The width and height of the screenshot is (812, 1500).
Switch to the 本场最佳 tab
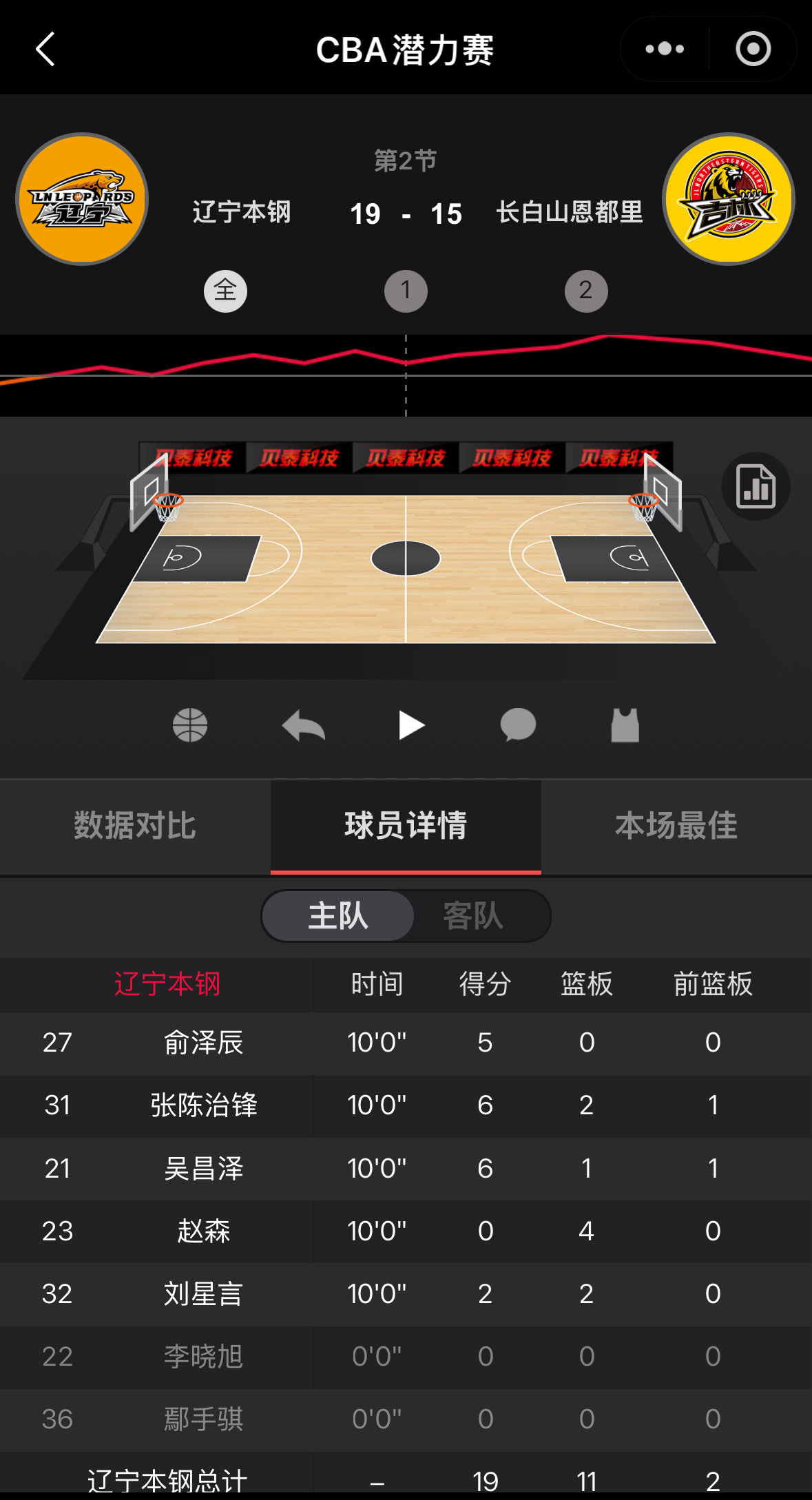pos(676,826)
